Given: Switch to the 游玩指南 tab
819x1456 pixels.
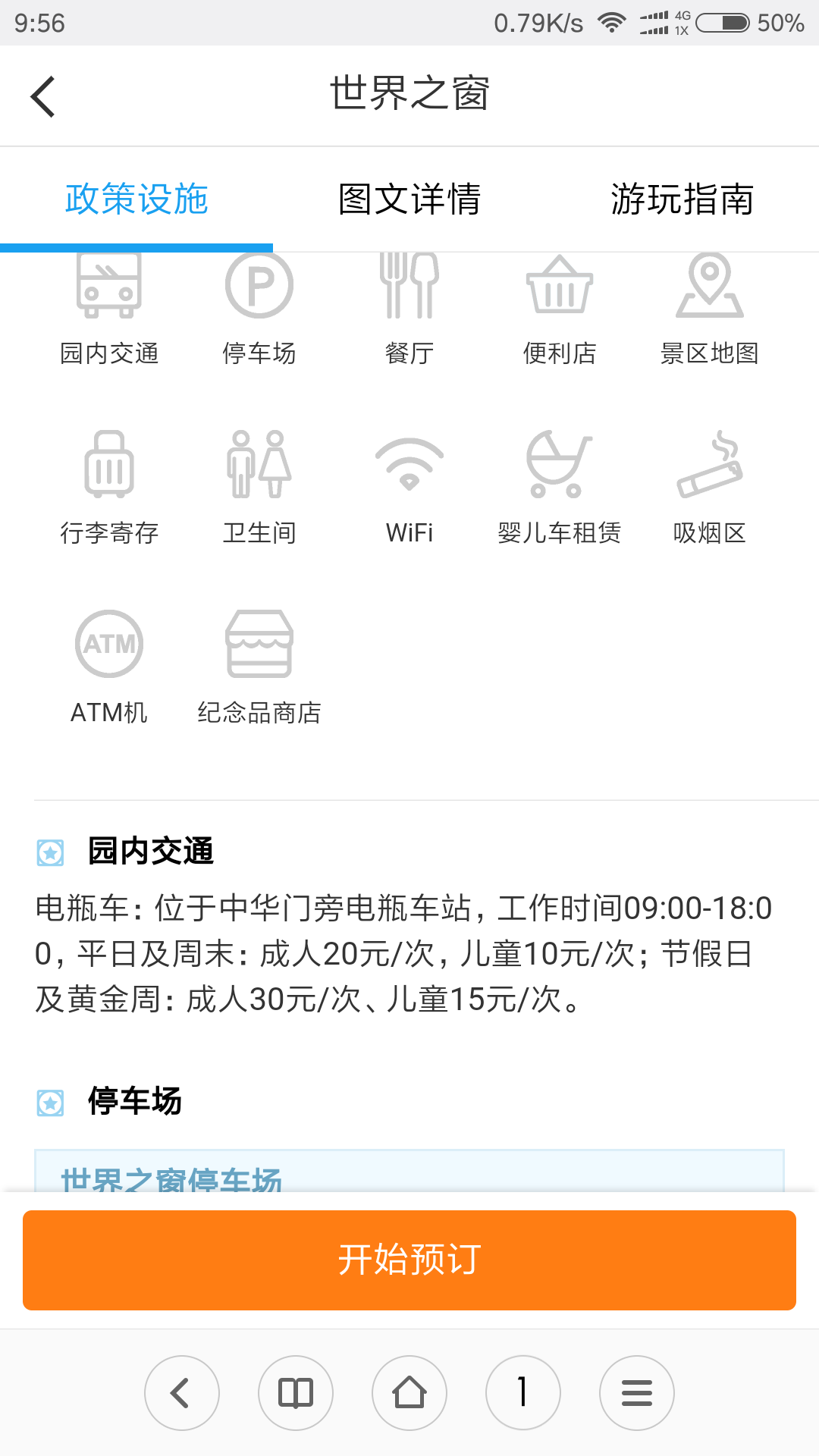Looking at the screenshot, I should (682, 199).
